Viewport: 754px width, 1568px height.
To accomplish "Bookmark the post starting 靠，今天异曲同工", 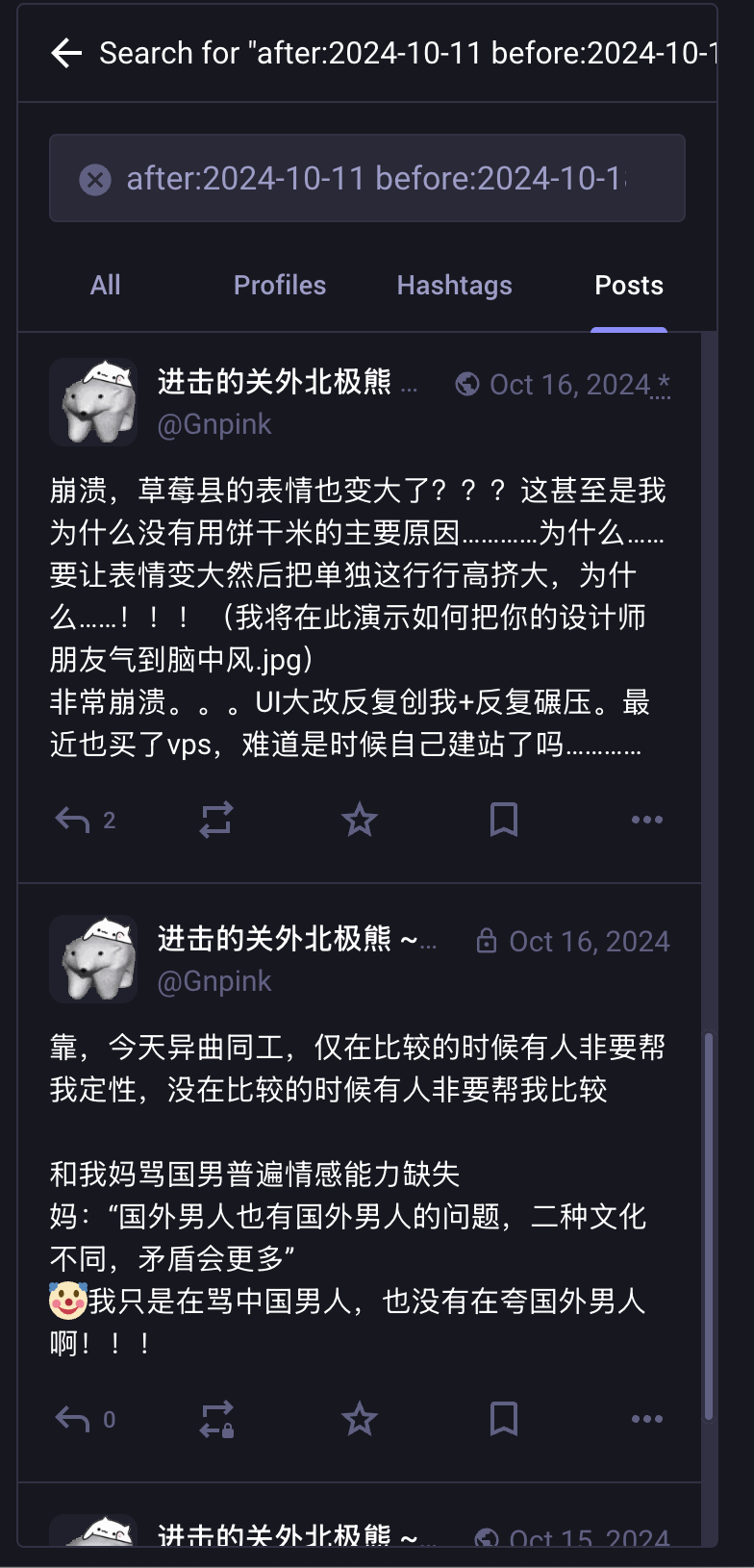I will [x=503, y=1419].
